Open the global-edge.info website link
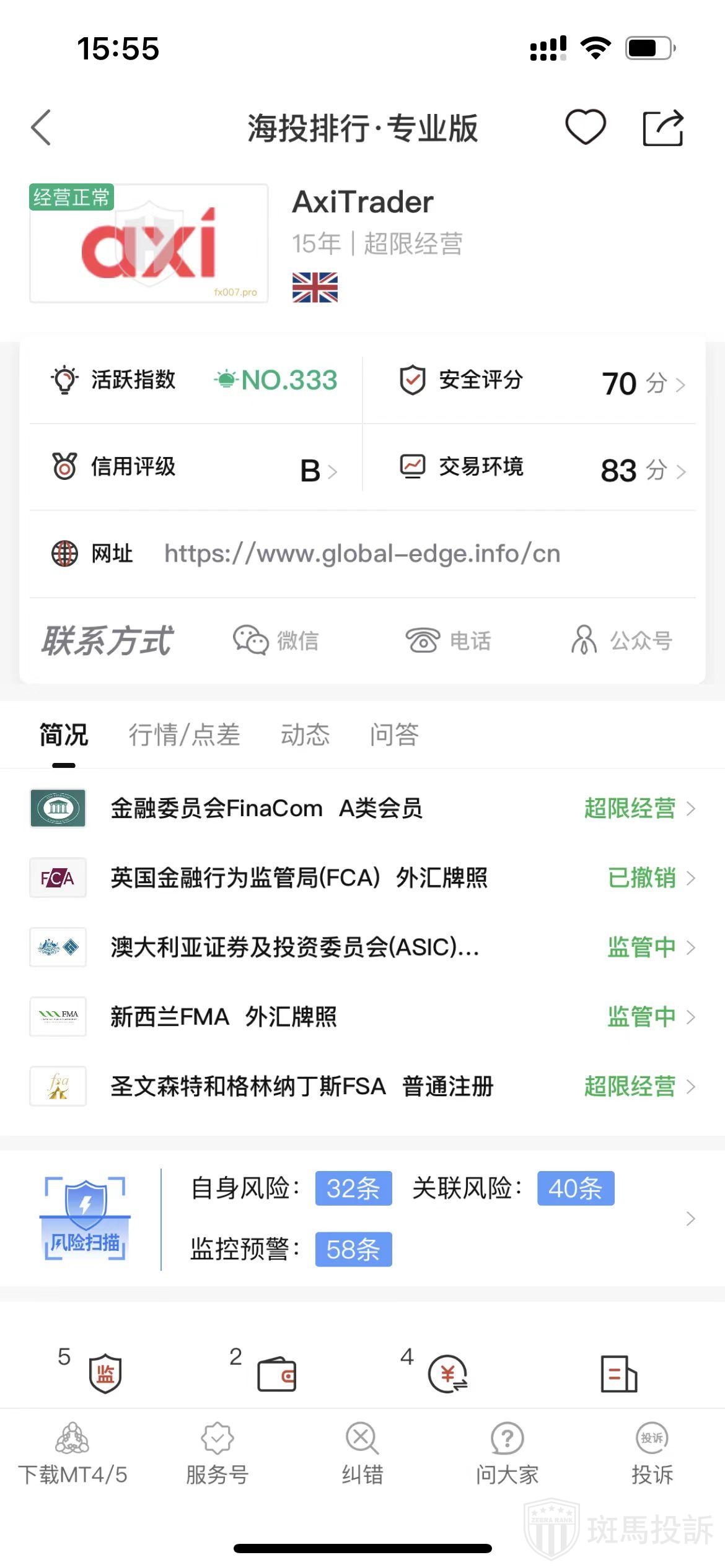The width and height of the screenshot is (725, 1568). [362, 554]
